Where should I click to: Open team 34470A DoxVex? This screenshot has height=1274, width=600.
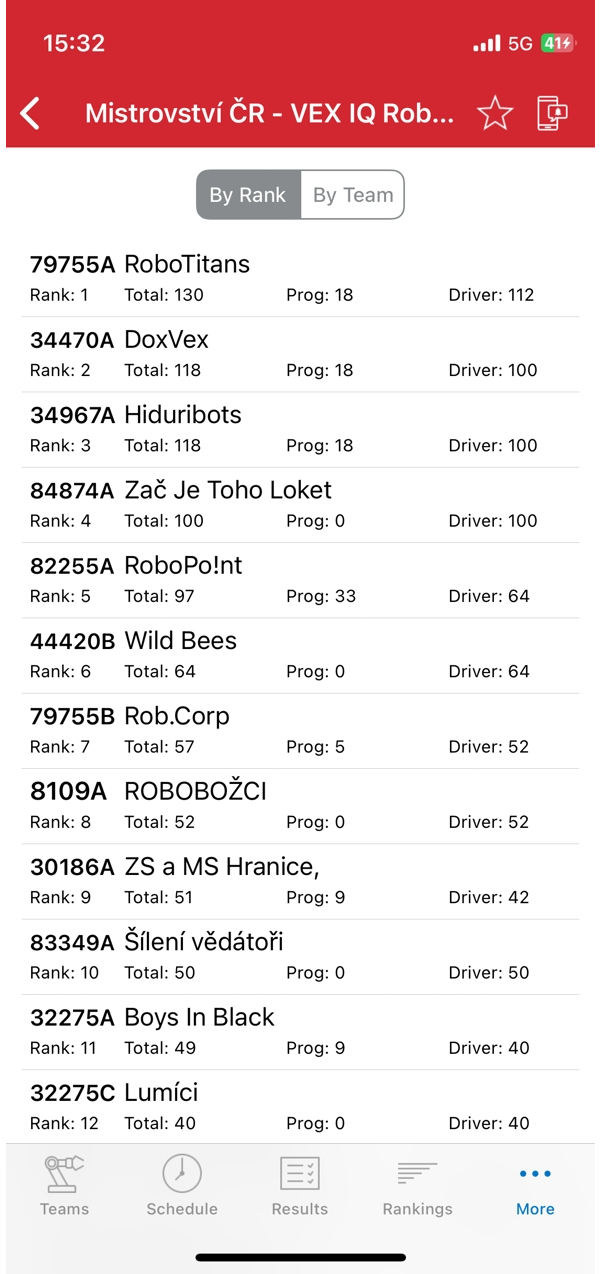pos(300,354)
